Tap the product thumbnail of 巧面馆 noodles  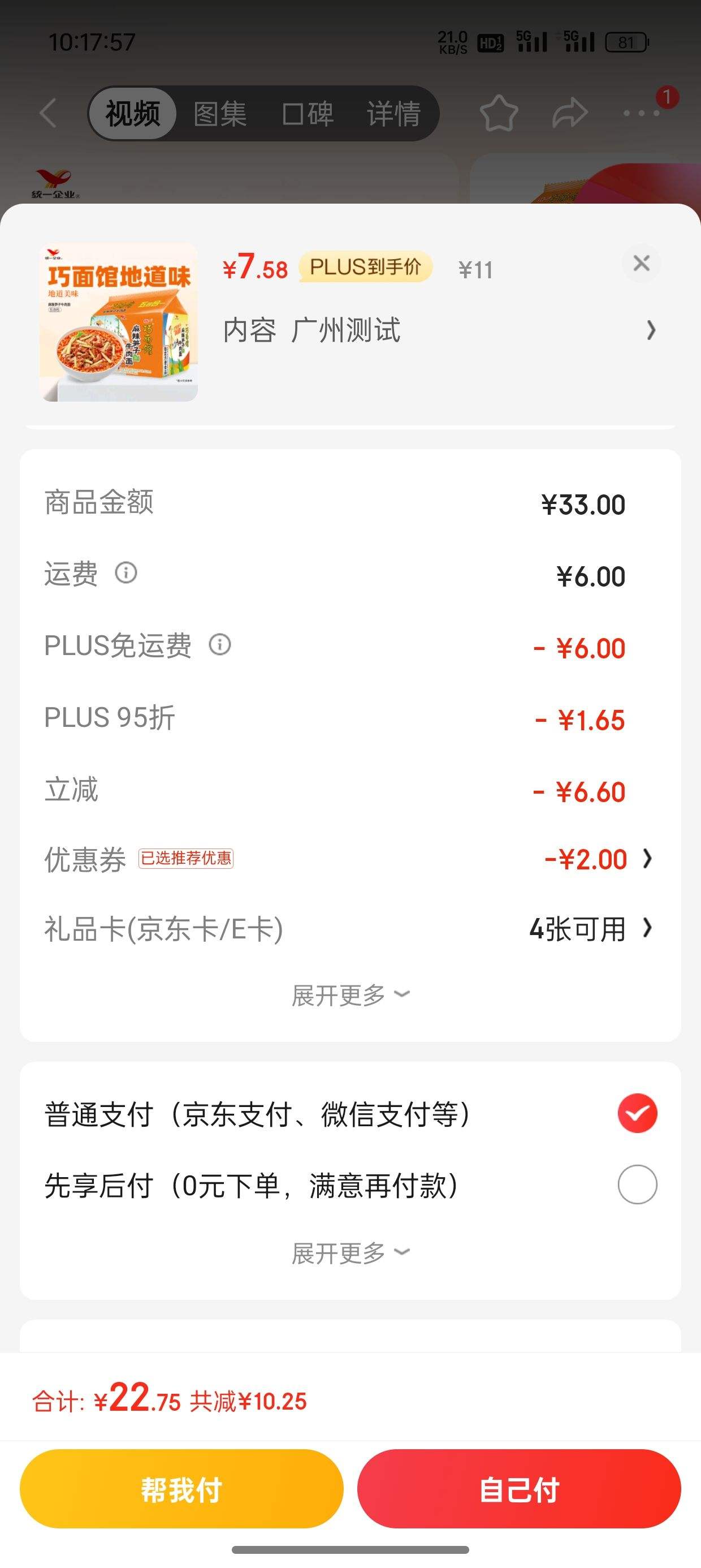click(x=119, y=322)
